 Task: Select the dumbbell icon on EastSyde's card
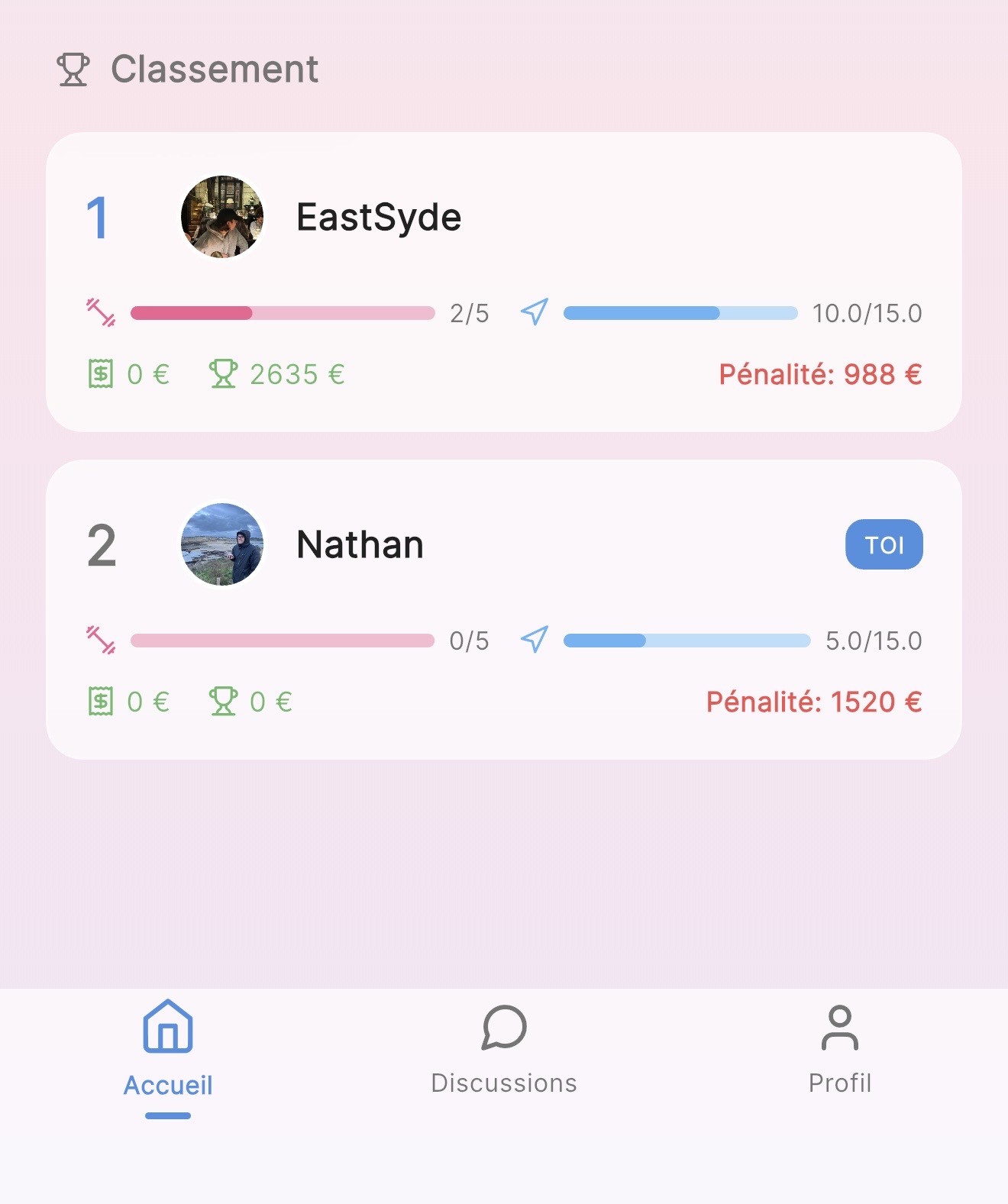pyautogui.click(x=100, y=313)
